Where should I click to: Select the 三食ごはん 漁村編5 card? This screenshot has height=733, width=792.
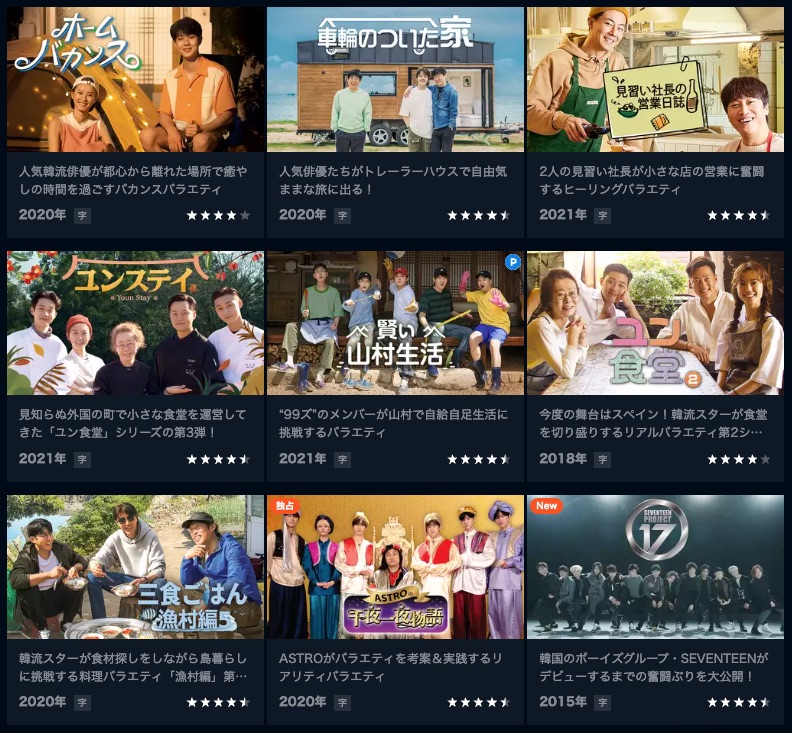[135, 567]
